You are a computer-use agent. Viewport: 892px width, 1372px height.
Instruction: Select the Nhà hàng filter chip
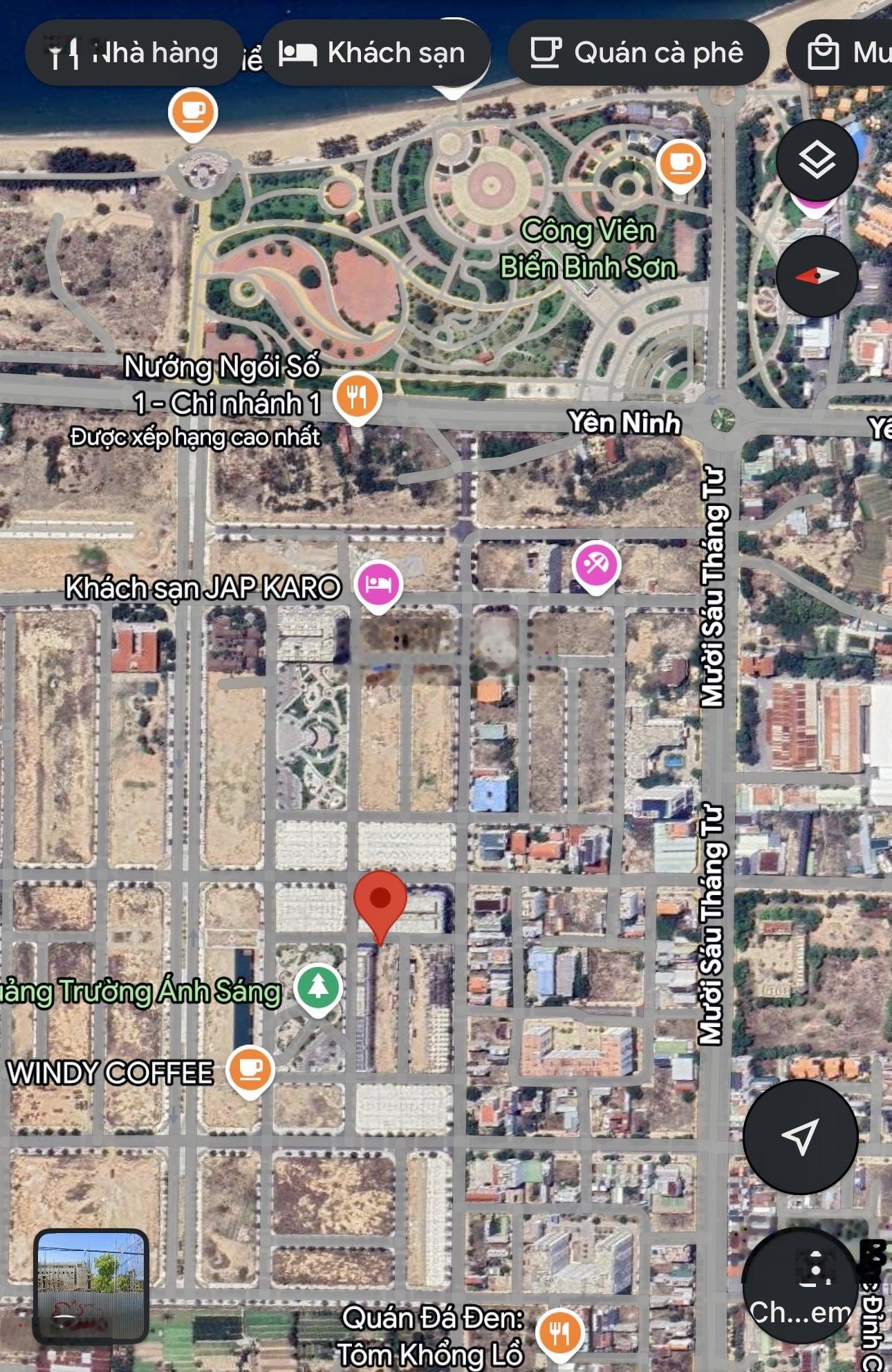(134, 53)
